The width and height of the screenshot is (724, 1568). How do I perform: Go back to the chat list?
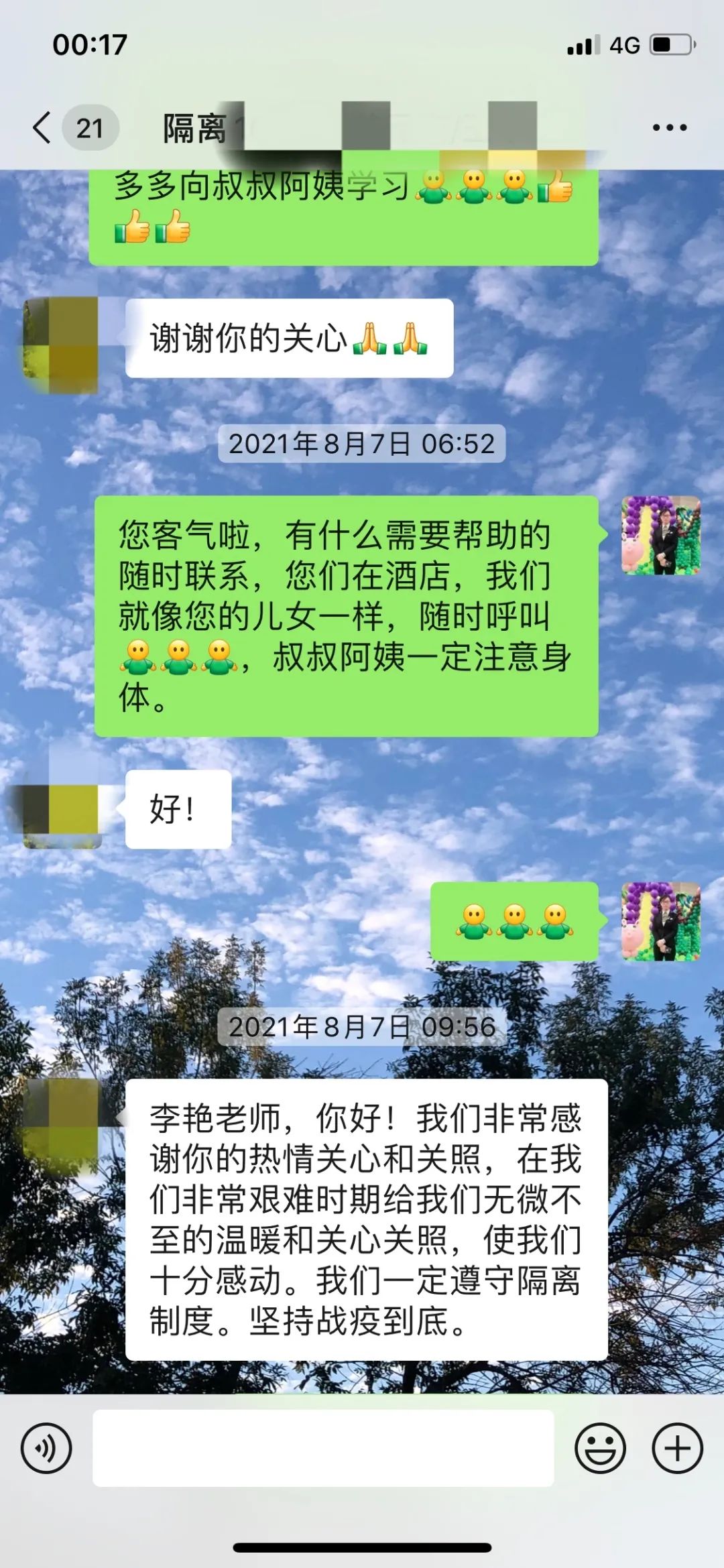(x=43, y=127)
